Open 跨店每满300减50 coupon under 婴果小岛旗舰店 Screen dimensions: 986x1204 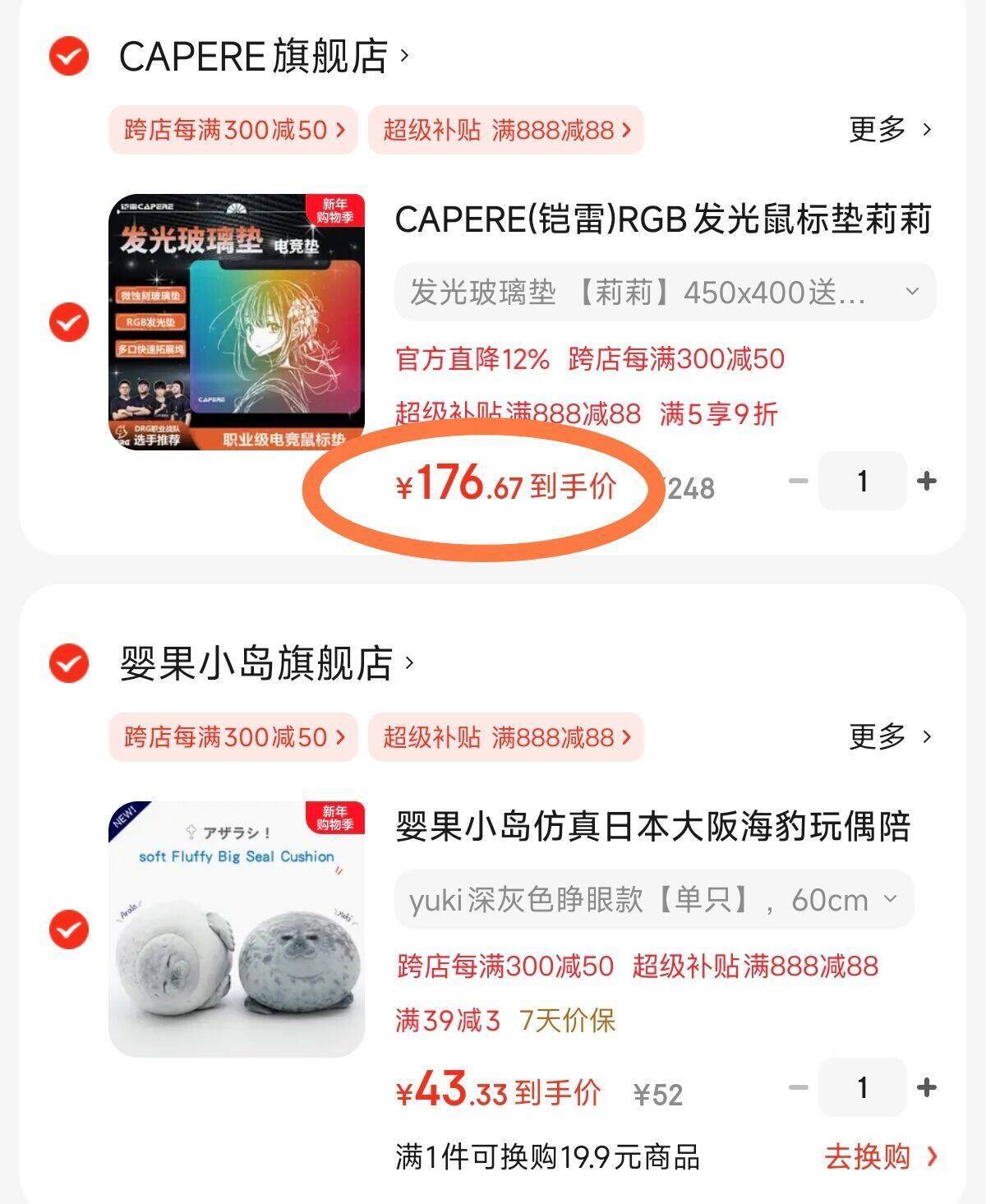(233, 737)
